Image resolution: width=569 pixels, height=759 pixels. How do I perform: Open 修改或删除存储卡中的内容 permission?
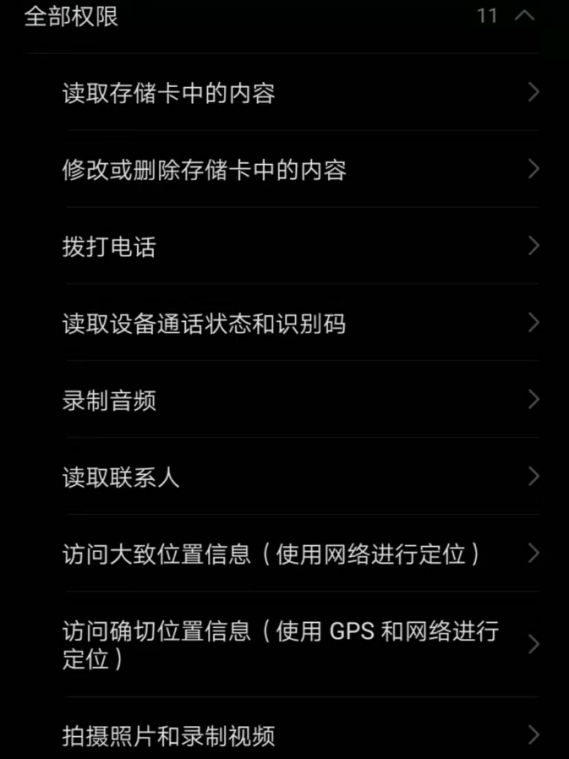point(302,169)
